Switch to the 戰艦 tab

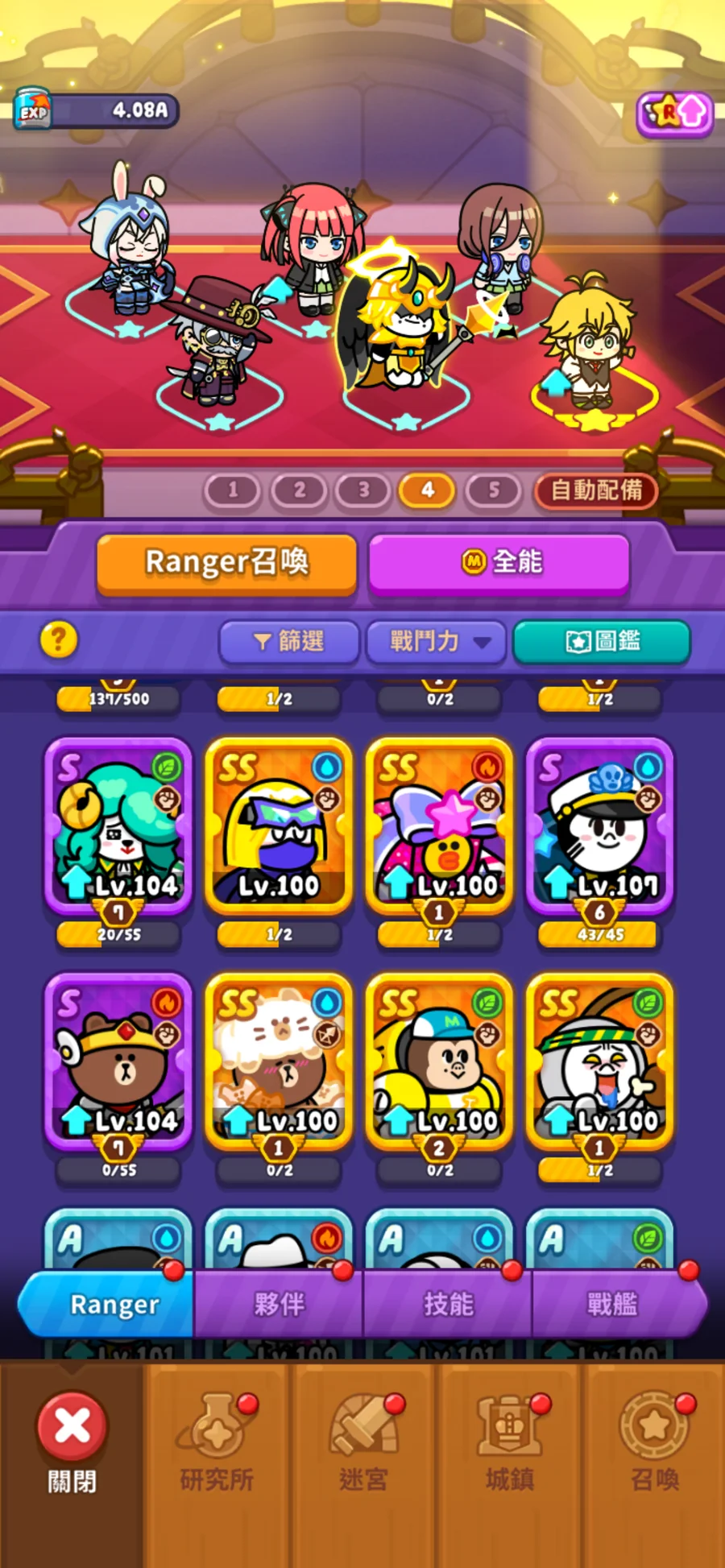[612, 1304]
